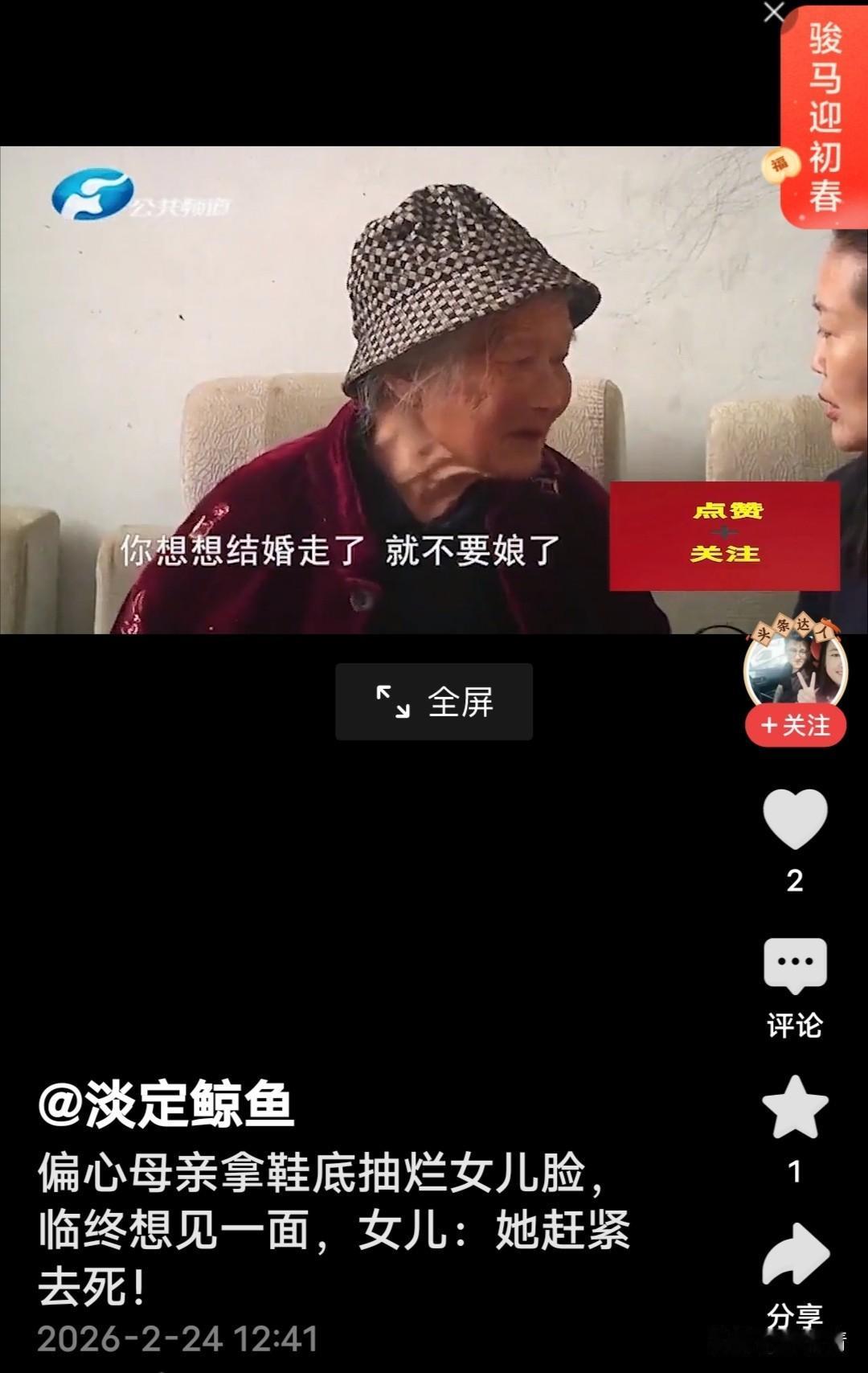Tap the heart icon to like the video
This screenshot has width=868, height=1373.
coord(794,820)
